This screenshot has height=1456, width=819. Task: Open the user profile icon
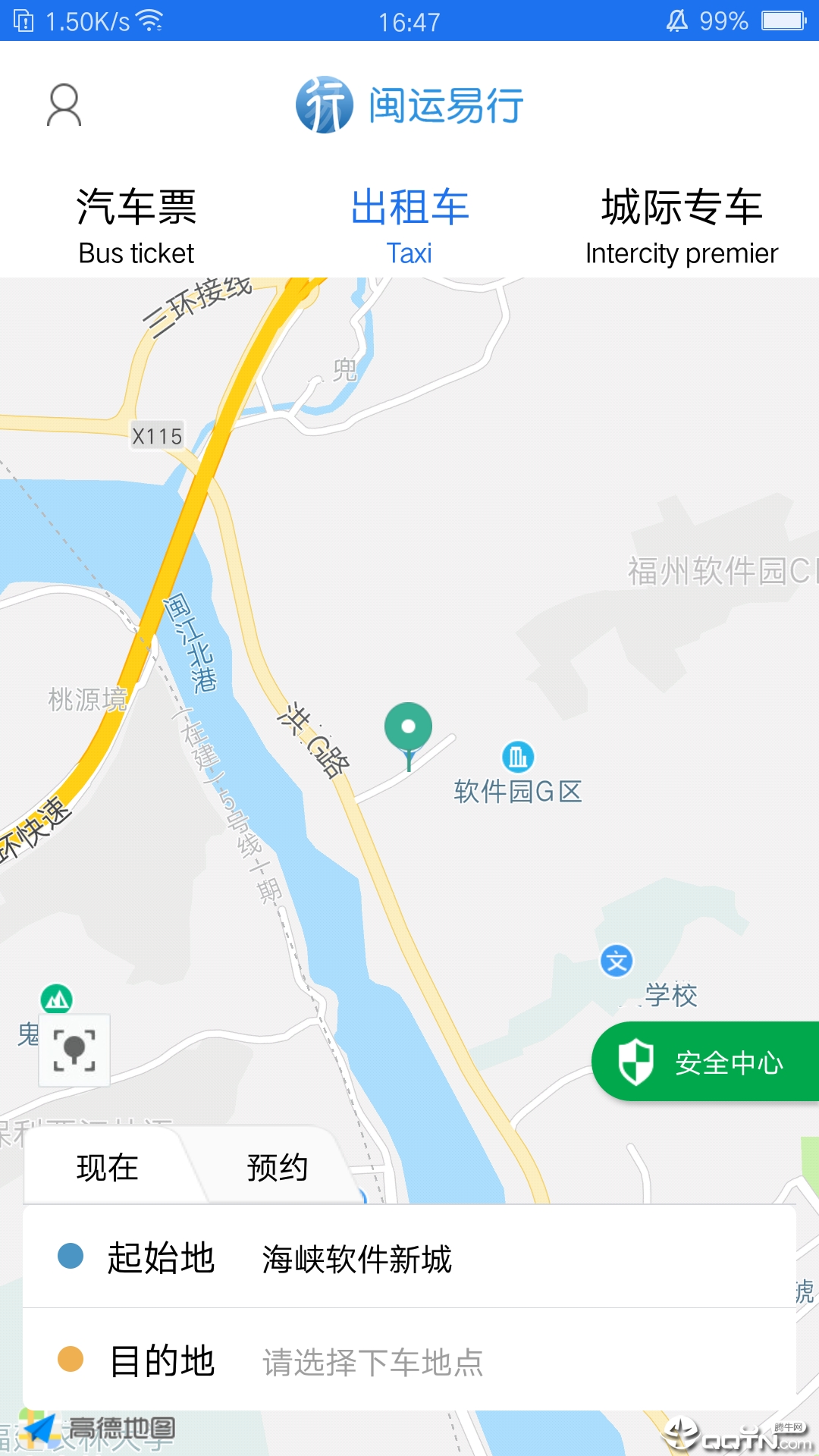64,105
